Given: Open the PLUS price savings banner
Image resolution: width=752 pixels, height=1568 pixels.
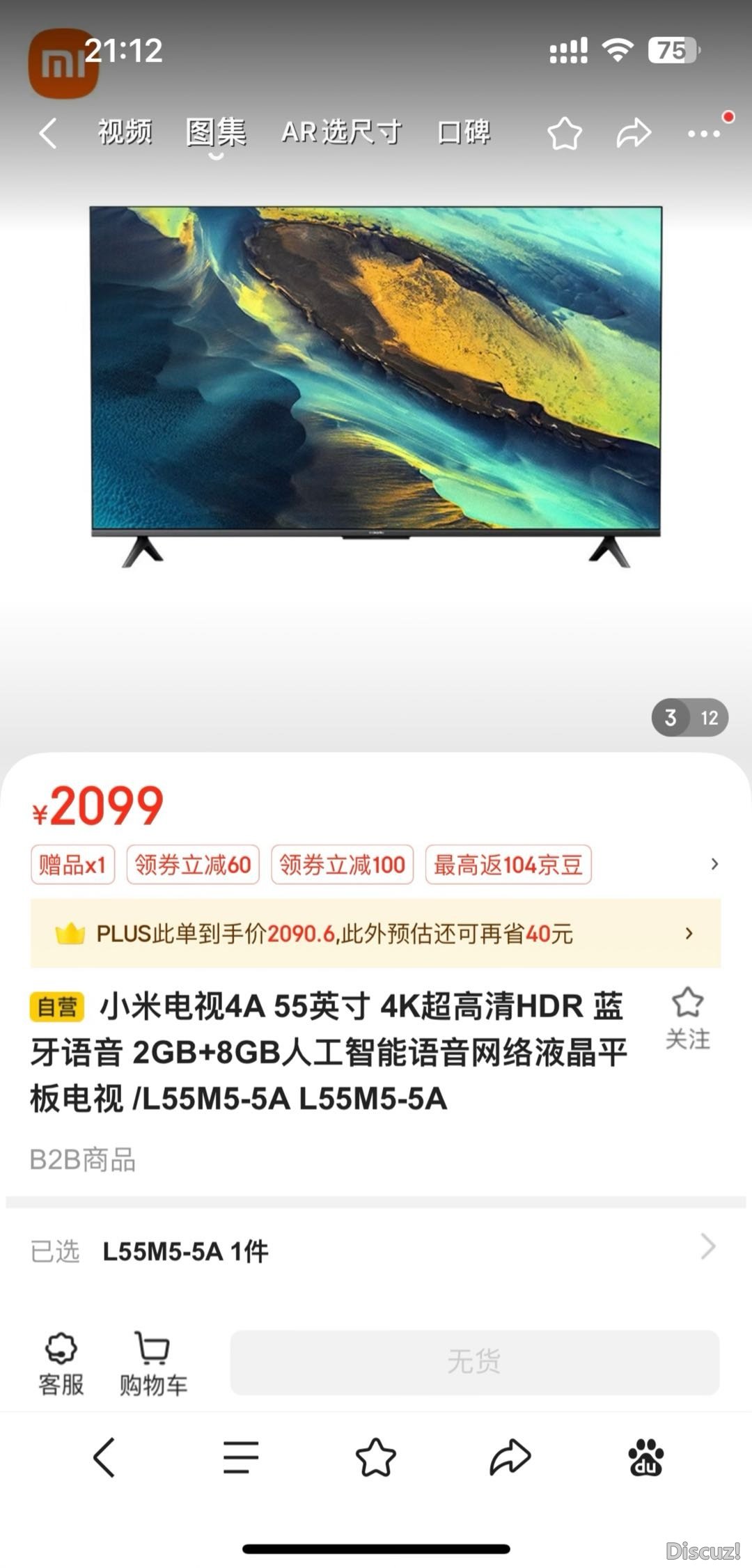Looking at the screenshot, I should point(375,933).
